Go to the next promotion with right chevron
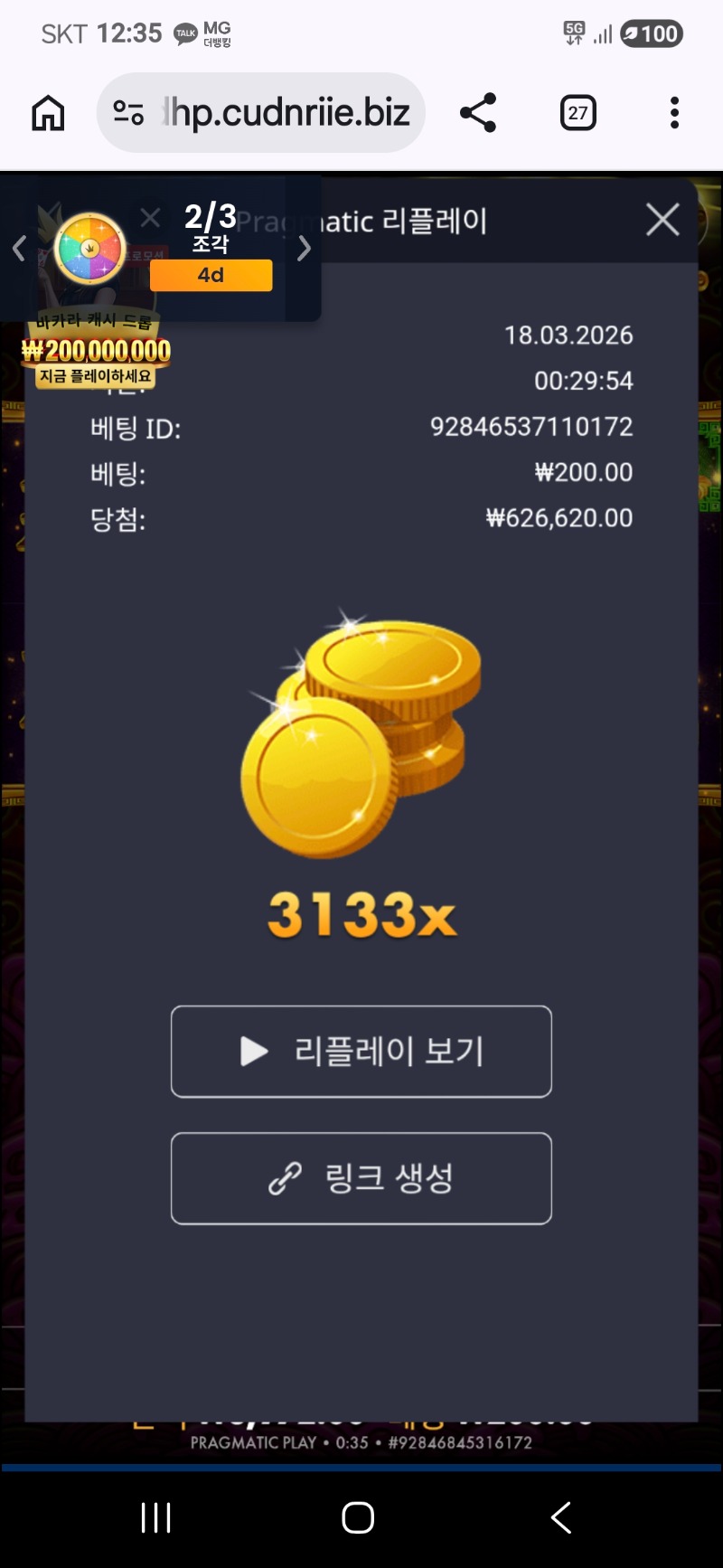The height and width of the screenshot is (1568, 723). (x=304, y=249)
